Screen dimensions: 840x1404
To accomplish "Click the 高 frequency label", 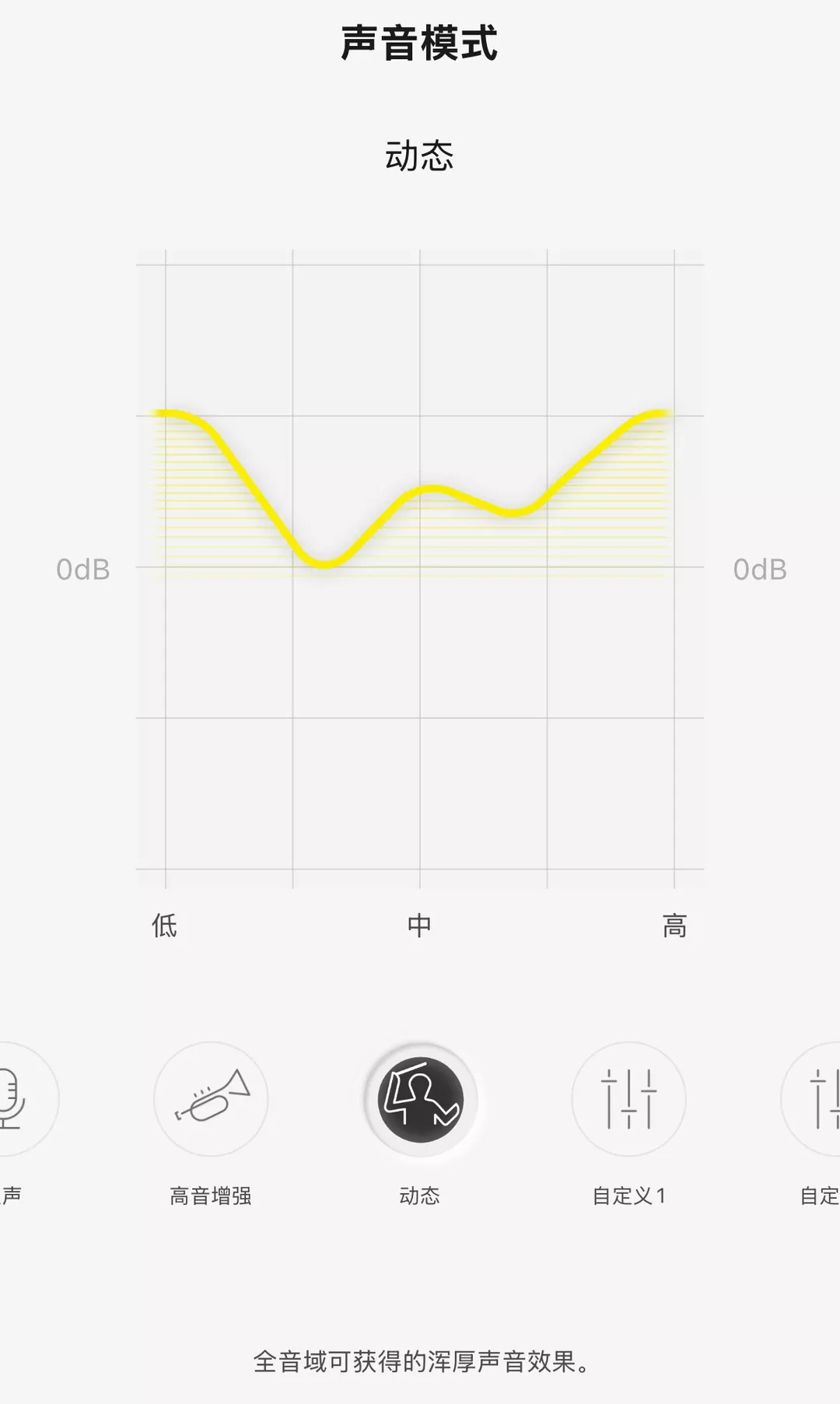I will 675,925.
